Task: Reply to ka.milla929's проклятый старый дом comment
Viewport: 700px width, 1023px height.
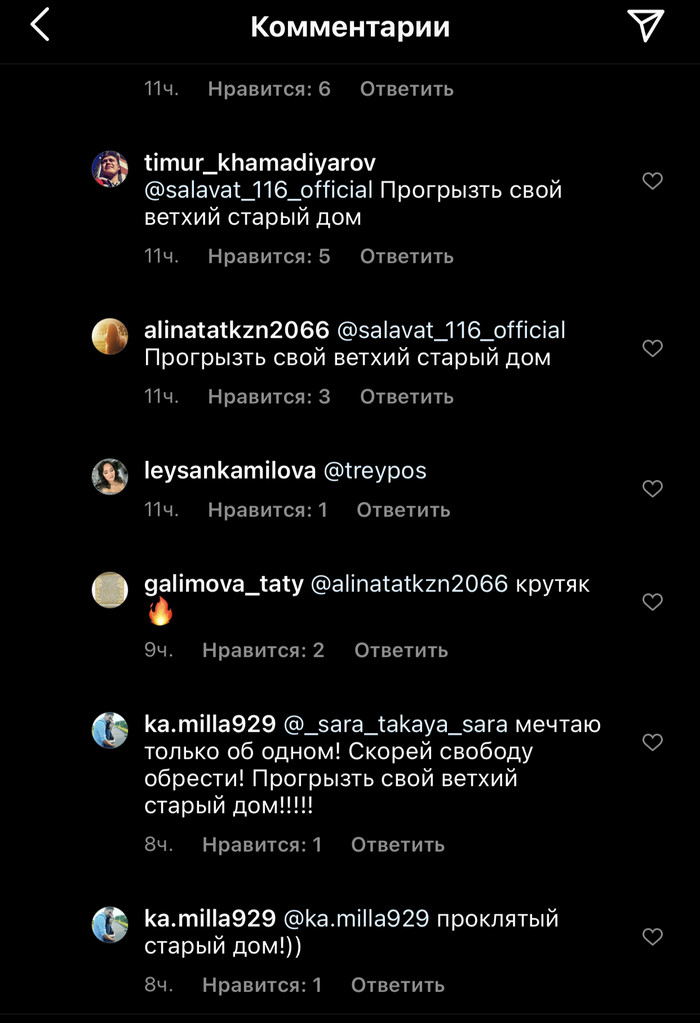Action: 397,985
